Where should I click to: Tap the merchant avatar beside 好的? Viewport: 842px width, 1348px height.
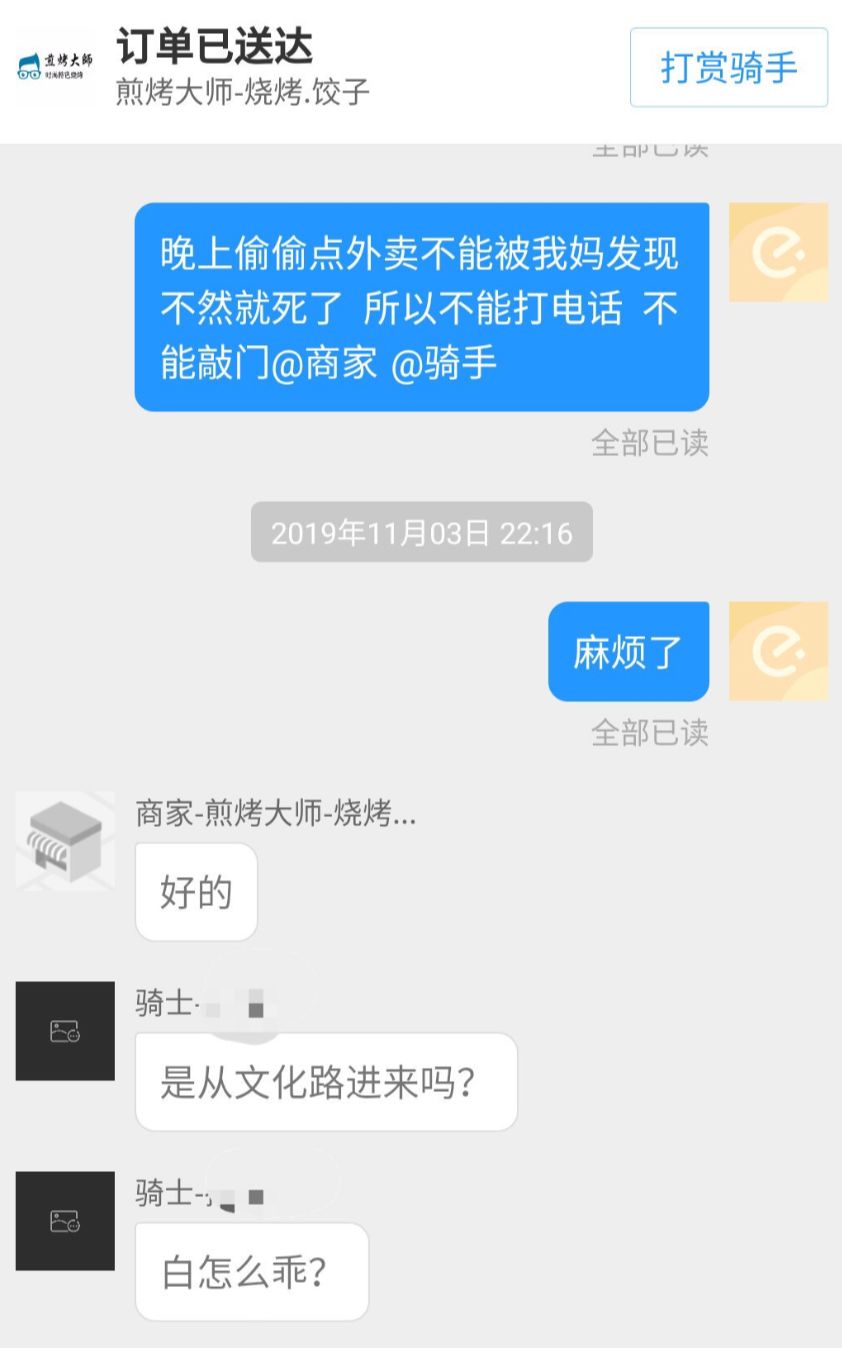point(65,841)
